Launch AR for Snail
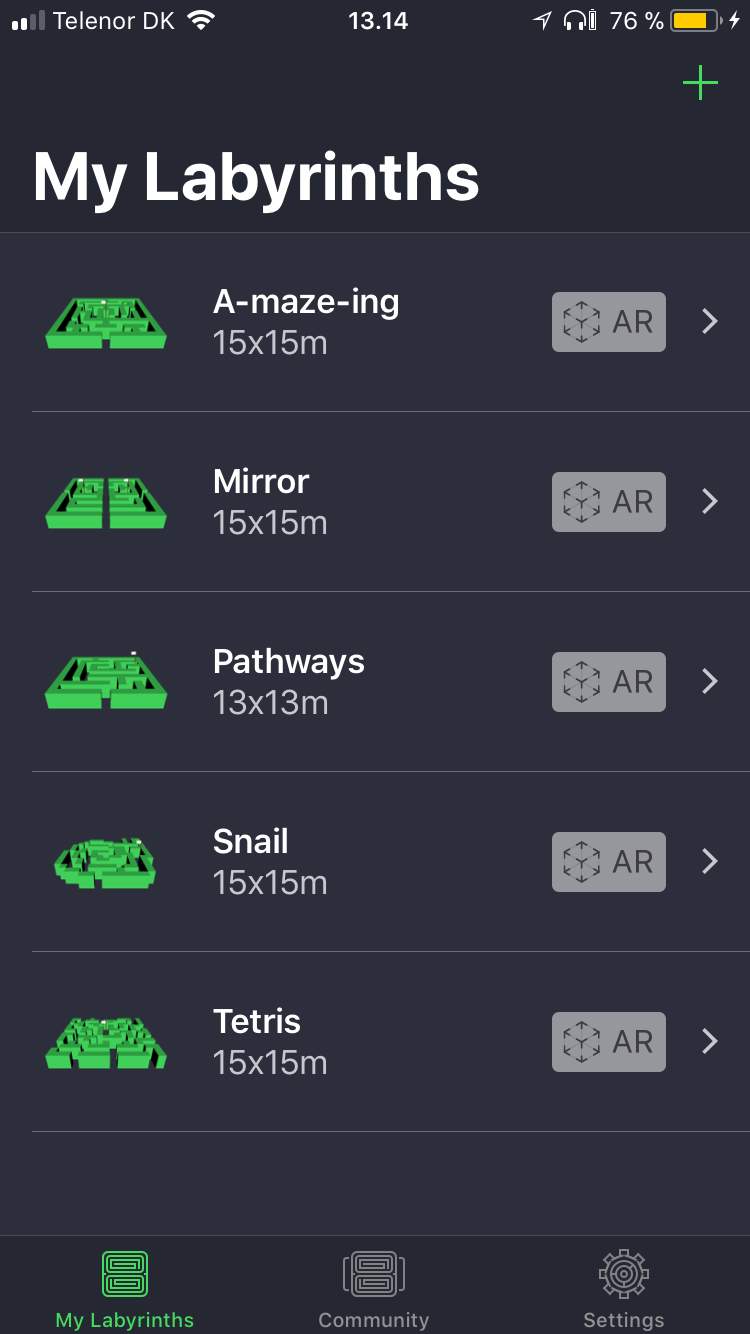Screen dimensions: 750x1334 coord(608,862)
